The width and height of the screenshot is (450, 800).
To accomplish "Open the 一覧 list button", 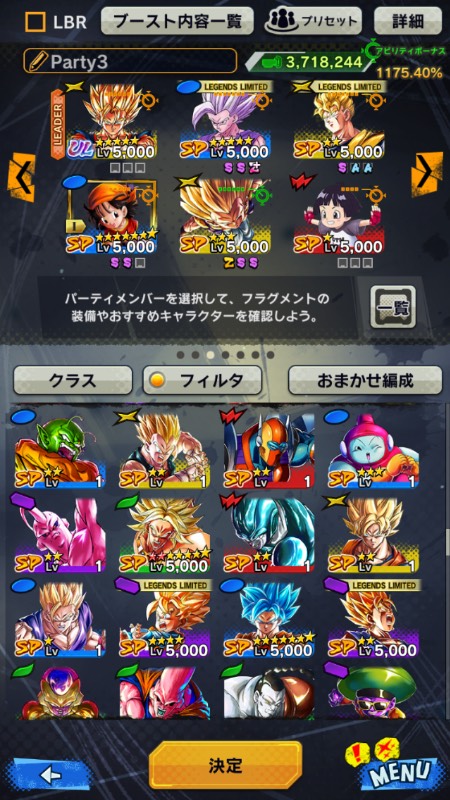I will pos(392,307).
